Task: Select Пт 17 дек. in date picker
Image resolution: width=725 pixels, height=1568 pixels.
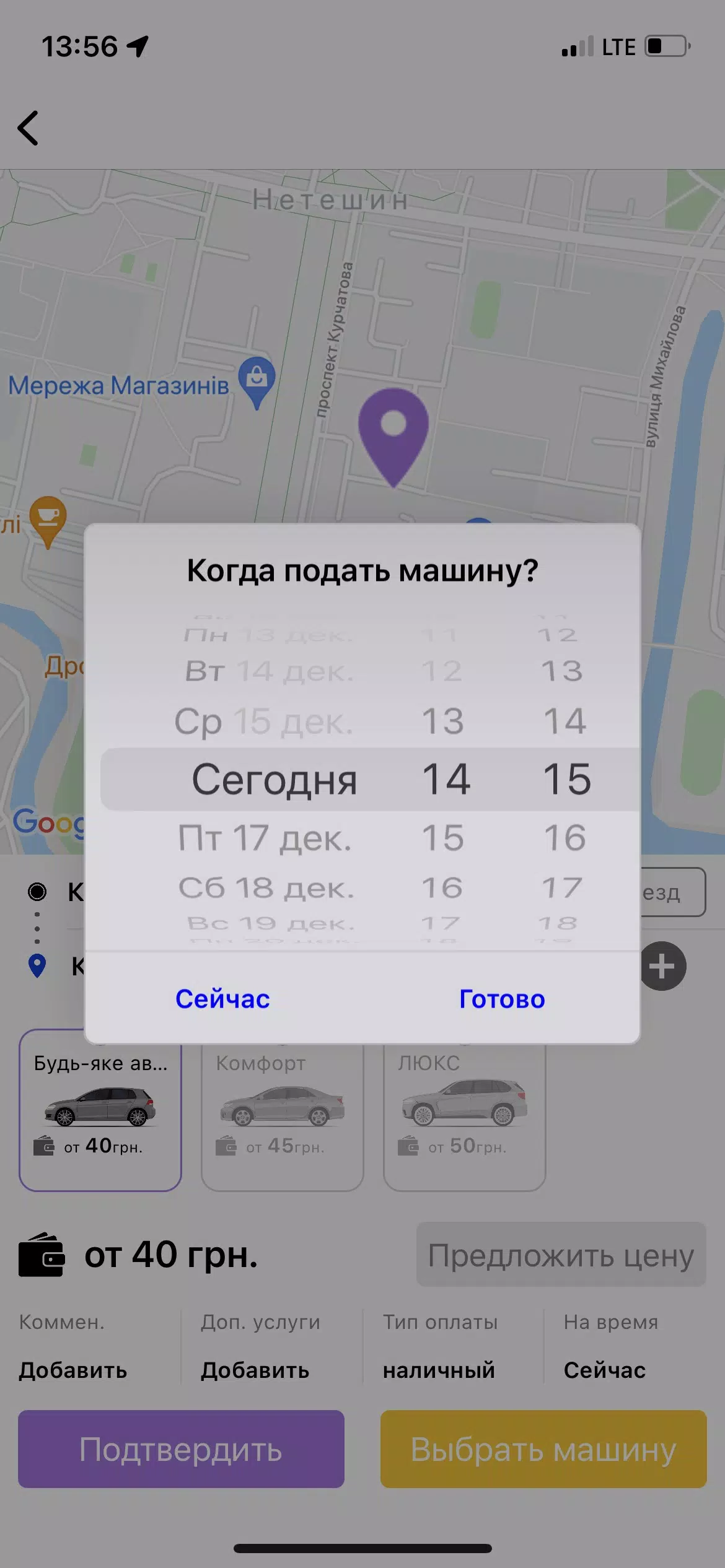Action: (x=265, y=838)
